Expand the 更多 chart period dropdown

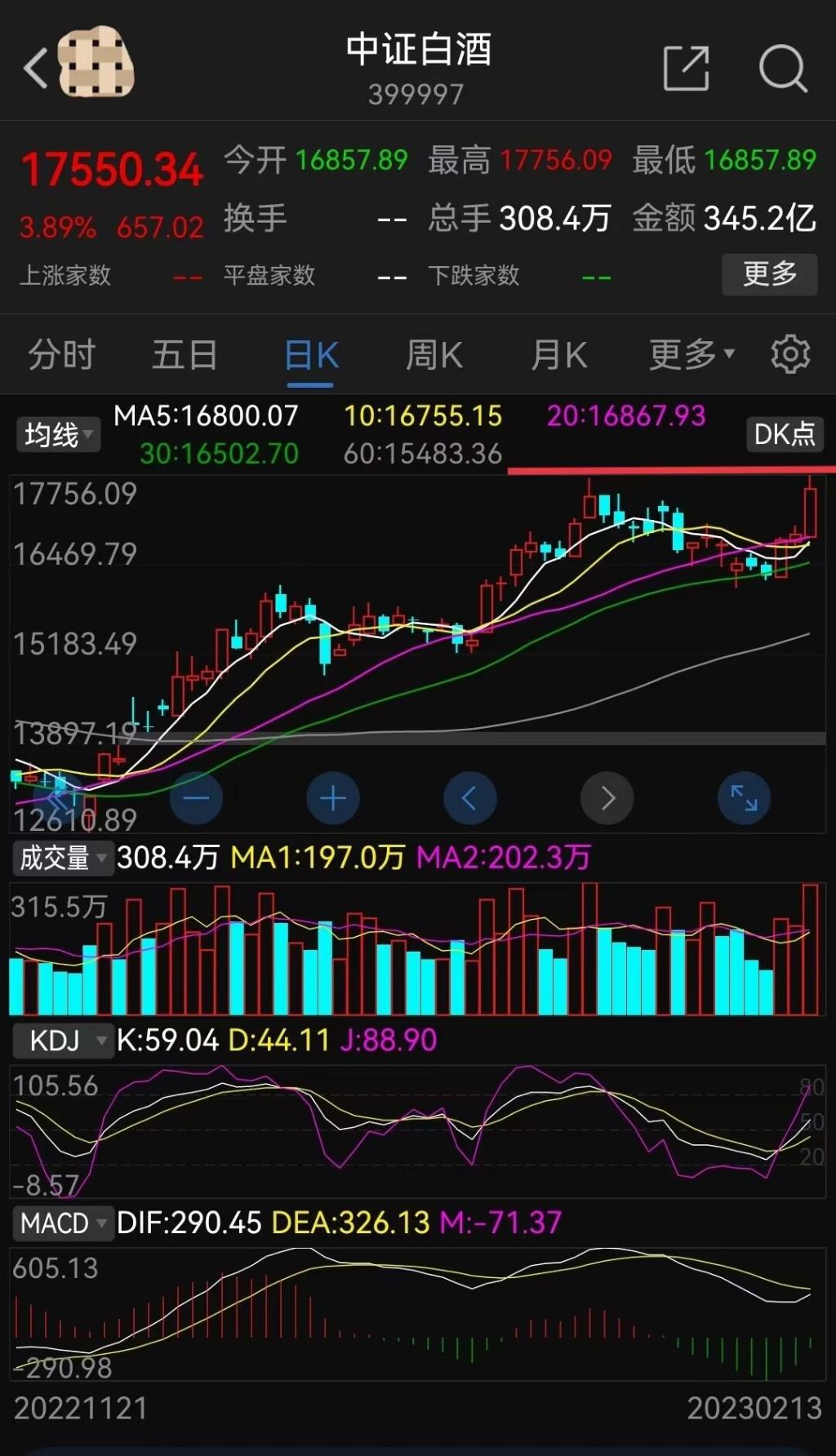(691, 354)
